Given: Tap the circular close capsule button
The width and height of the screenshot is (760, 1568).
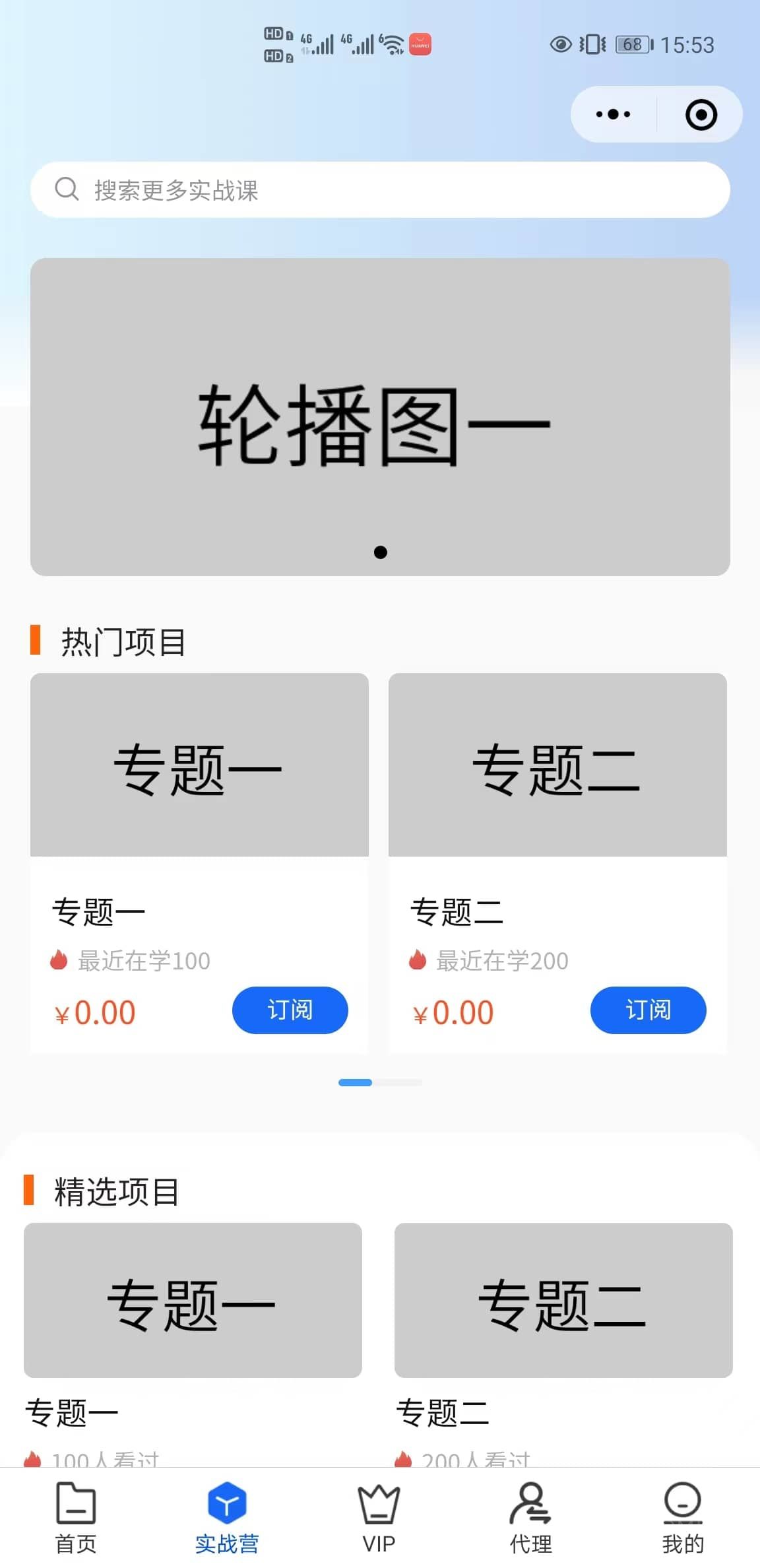Looking at the screenshot, I should [x=701, y=114].
